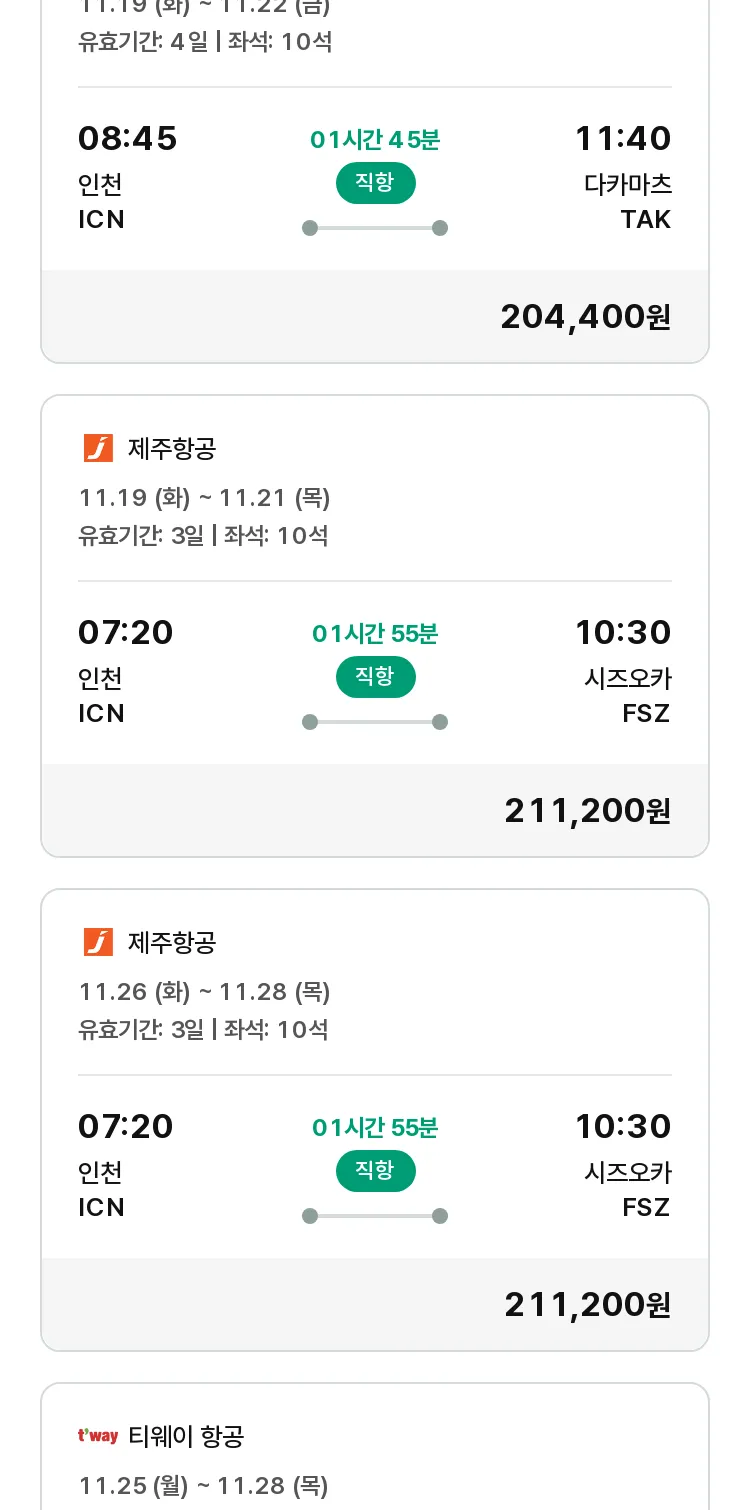Select the Jeju Air 11.19–11.21 Shizuoka flight
The width and height of the screenshot is (750, 1510).
point(375,626)
